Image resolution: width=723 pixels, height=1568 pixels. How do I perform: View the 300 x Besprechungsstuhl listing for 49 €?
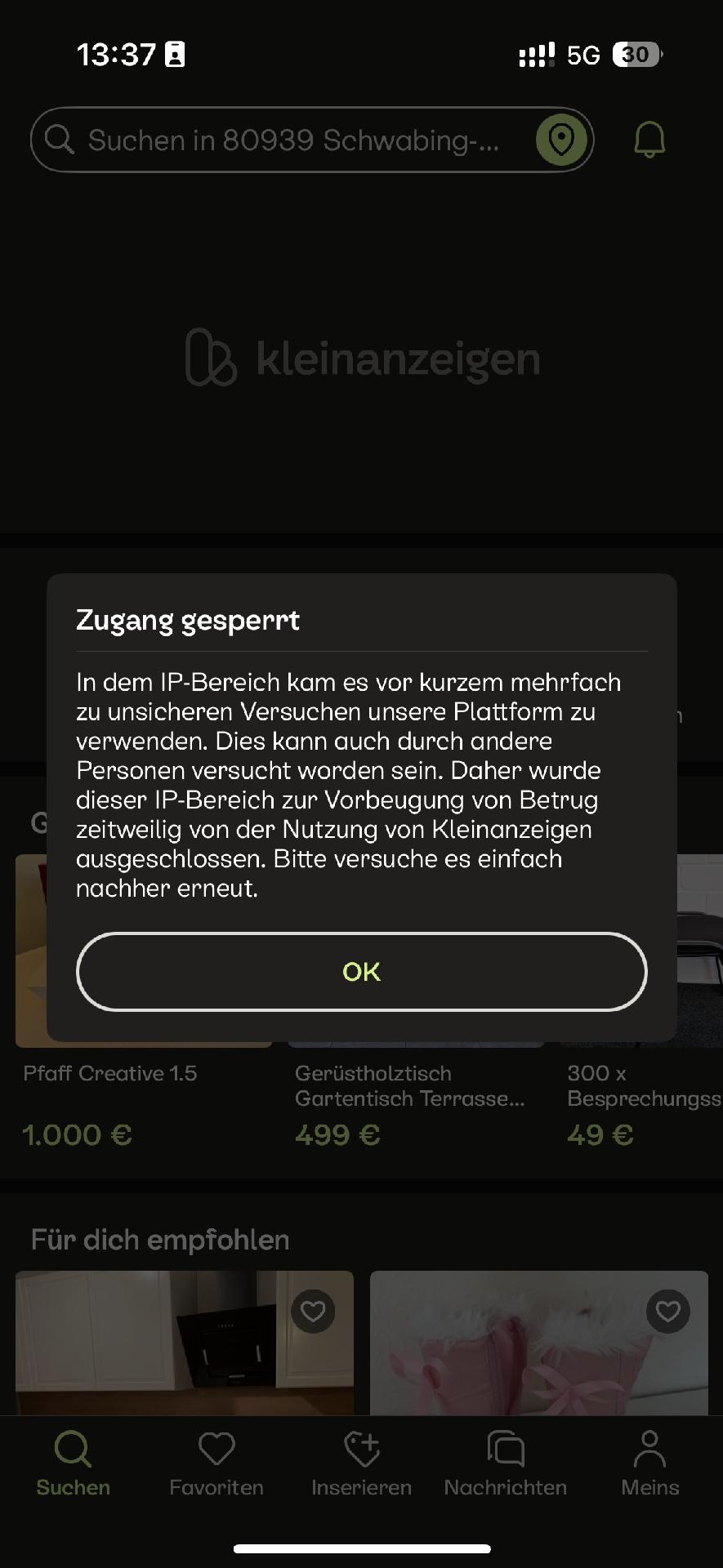644,1085
